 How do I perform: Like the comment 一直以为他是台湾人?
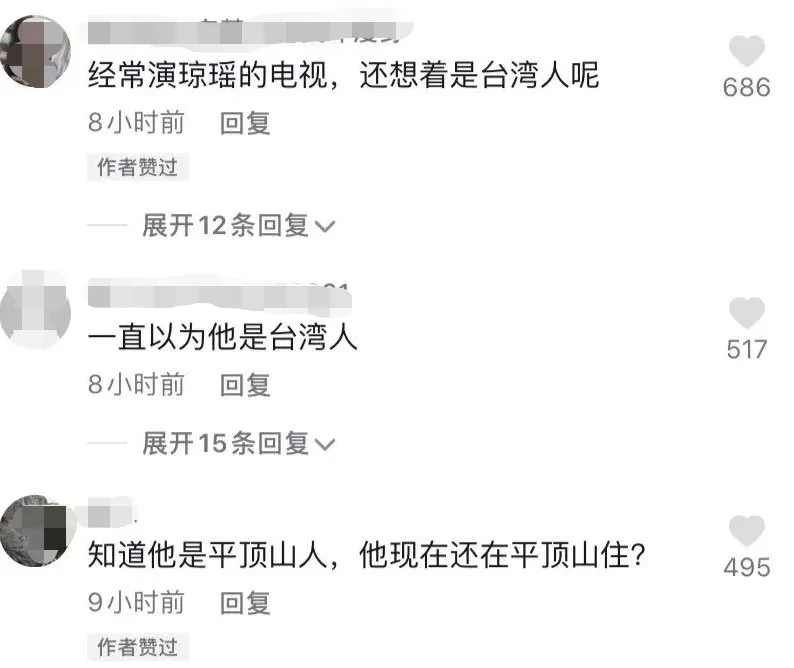[747, 314]
